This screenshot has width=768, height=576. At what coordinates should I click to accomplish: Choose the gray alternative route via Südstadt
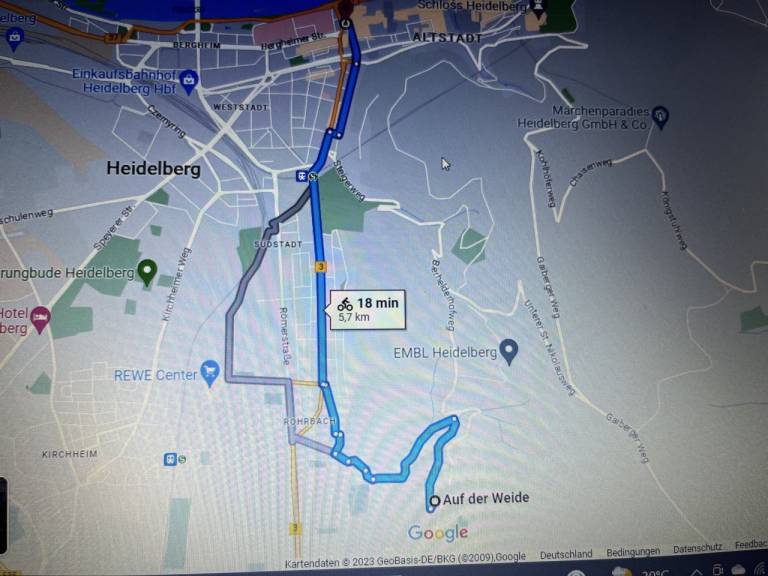point(229,330)
